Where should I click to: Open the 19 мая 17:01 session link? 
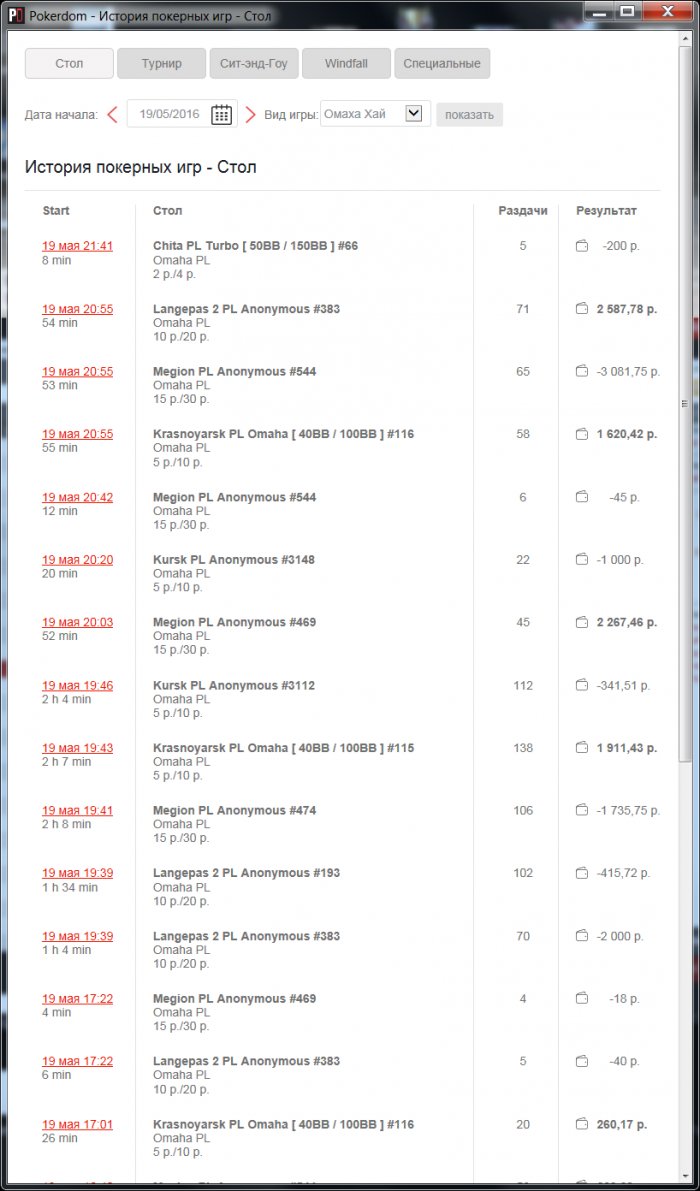[x=77, y=1124]
